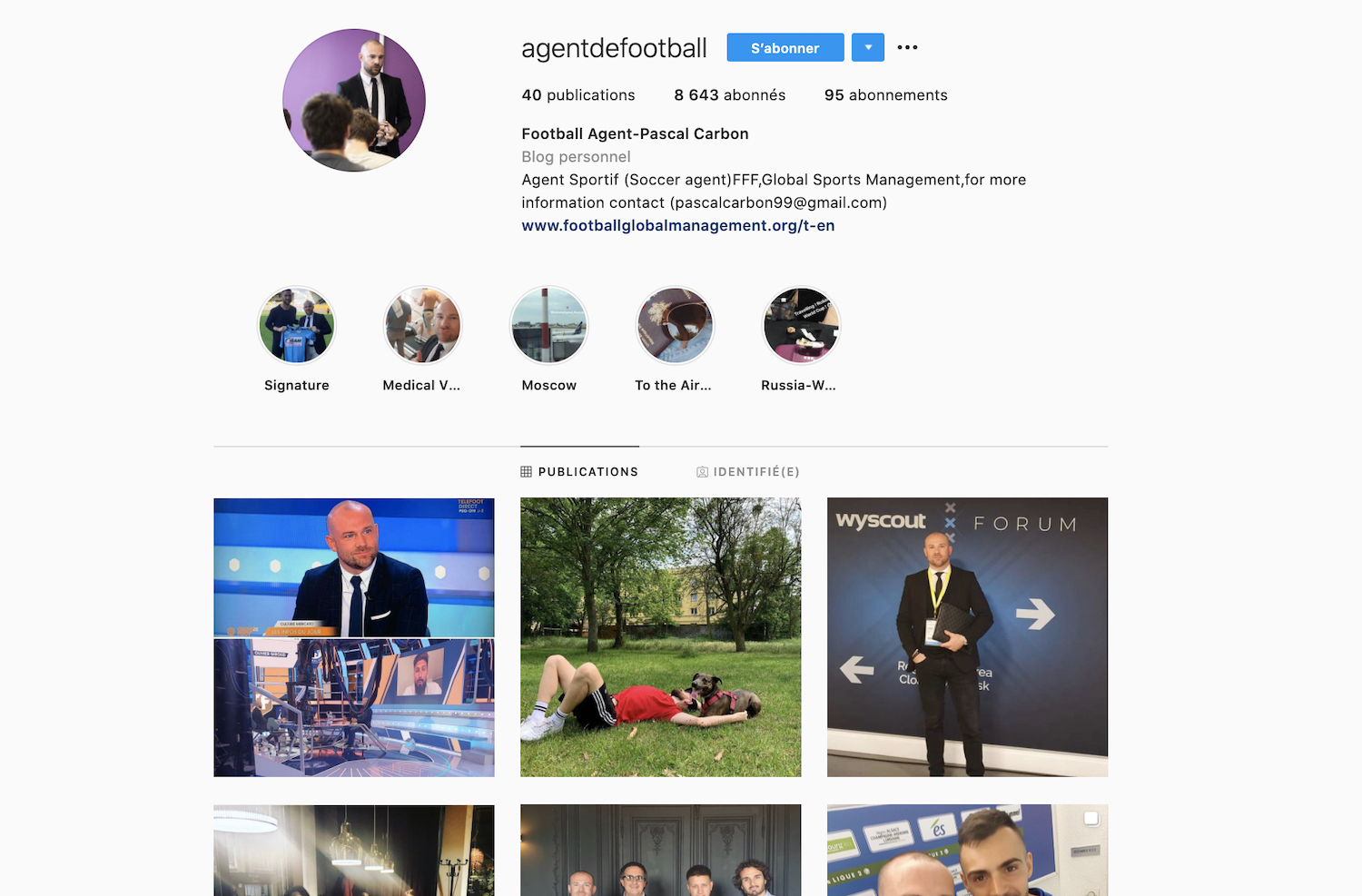The width and height of the screenshot is (1362, 896).
Task: Open the three-dot options menu
Action: coord(907,47)
